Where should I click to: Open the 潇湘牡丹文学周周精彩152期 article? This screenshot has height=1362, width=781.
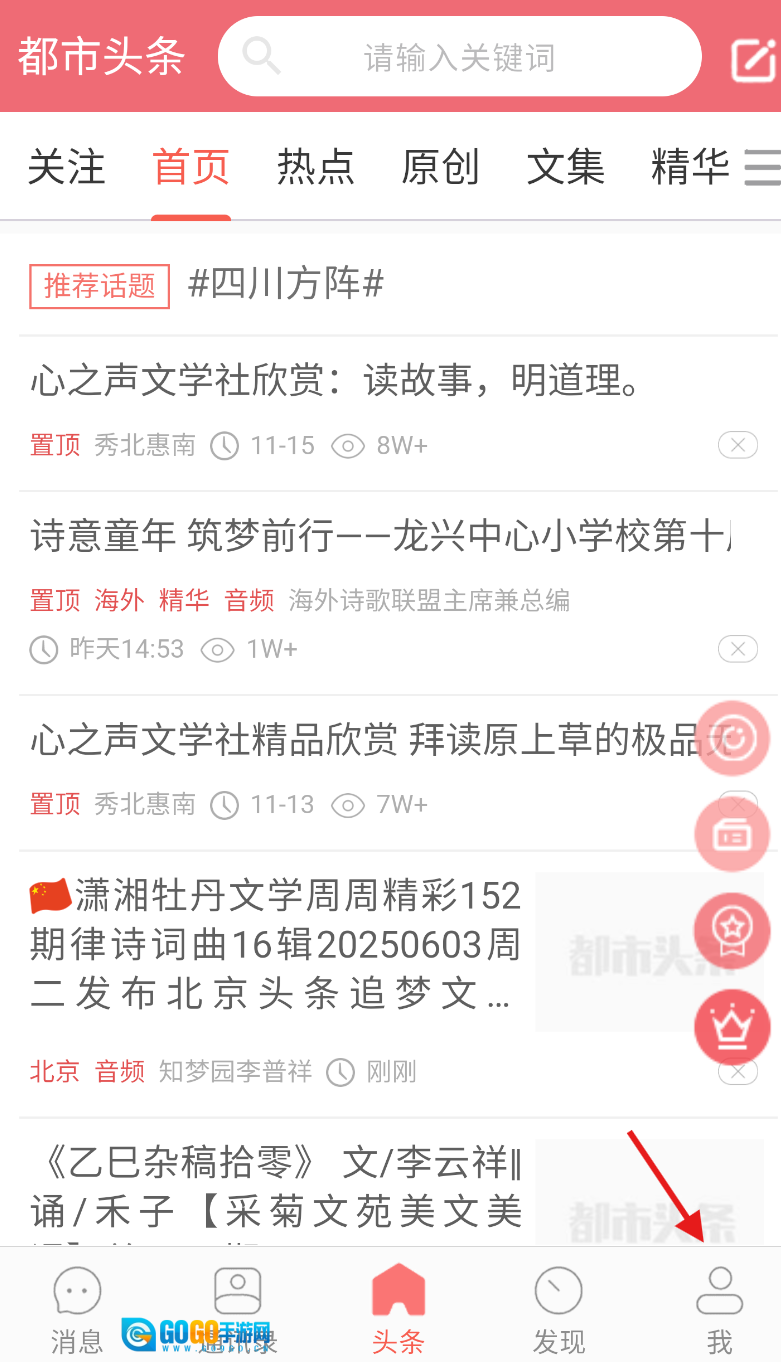[275, 944]
